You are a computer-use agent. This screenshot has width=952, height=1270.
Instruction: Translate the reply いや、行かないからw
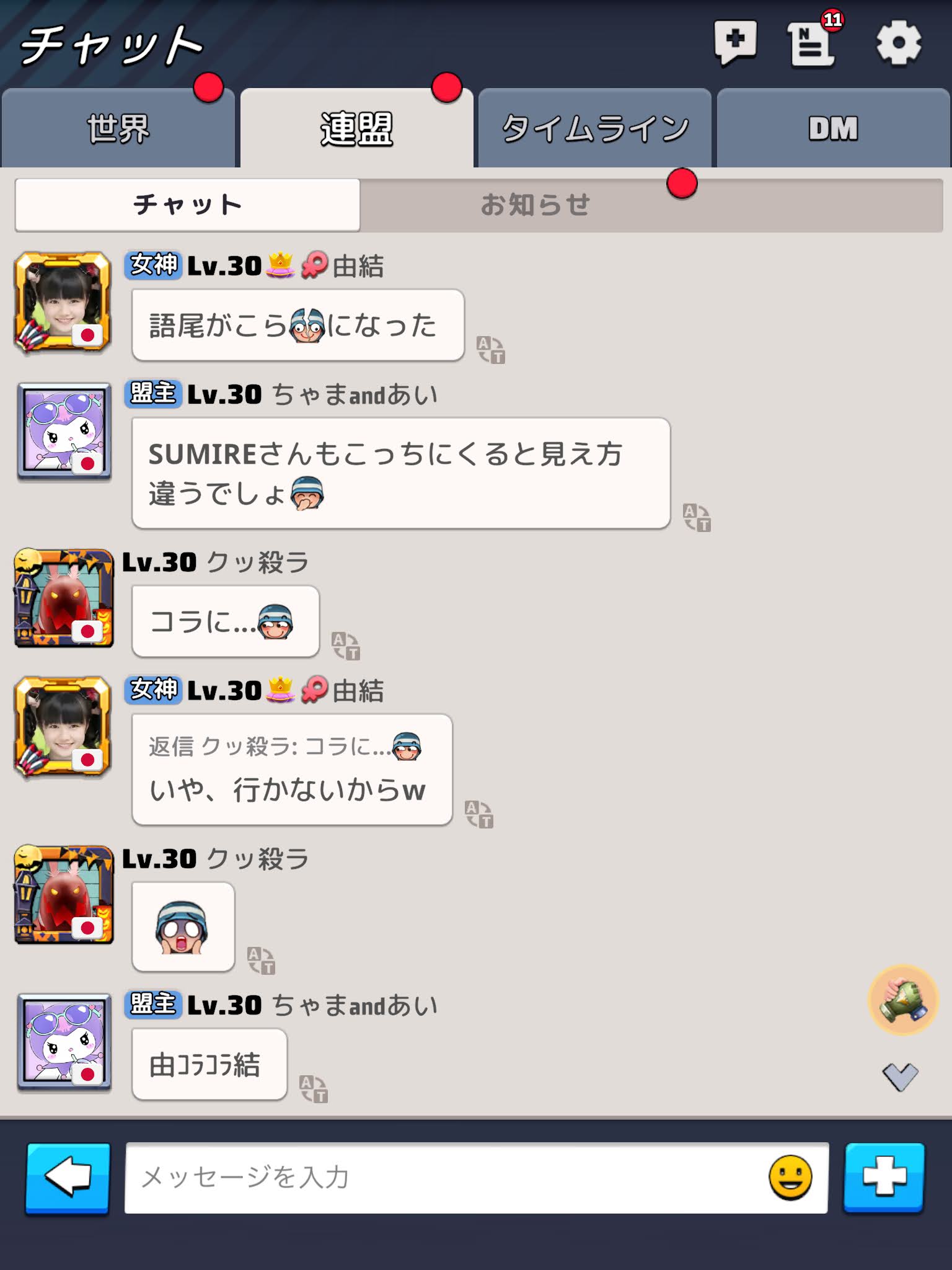click(479, 814)
